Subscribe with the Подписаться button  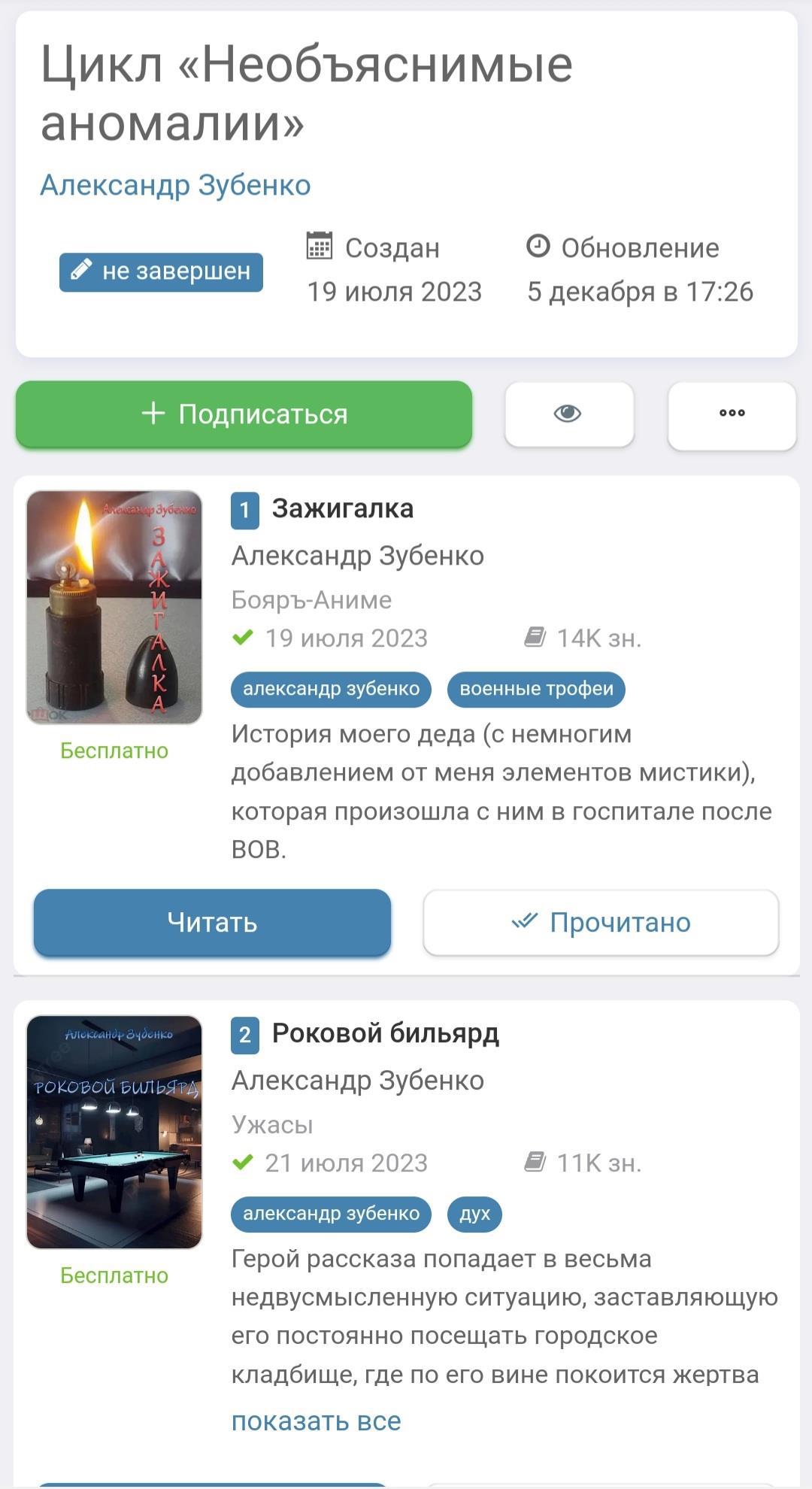[244, 414]
